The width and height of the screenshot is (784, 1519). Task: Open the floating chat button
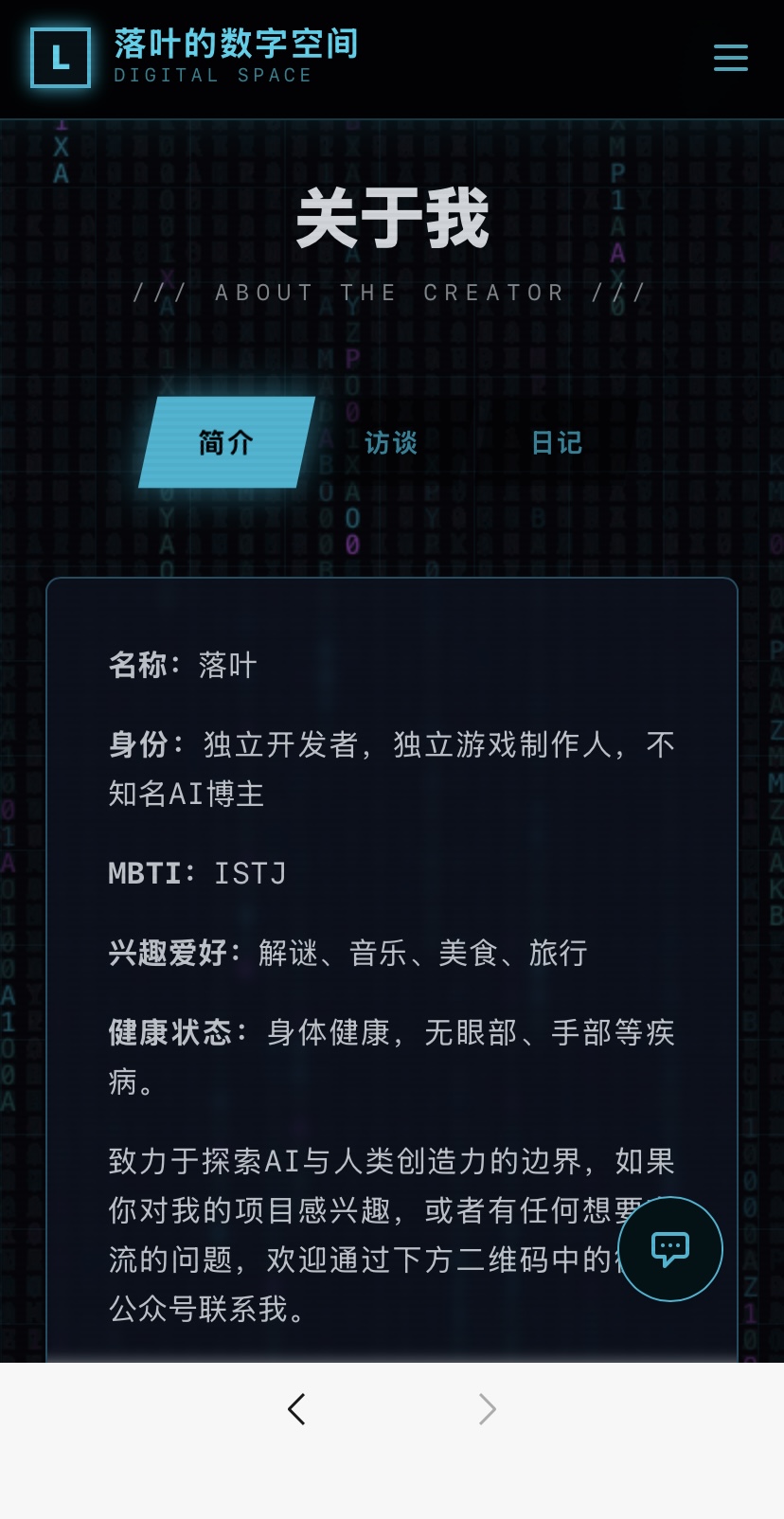670,1248
